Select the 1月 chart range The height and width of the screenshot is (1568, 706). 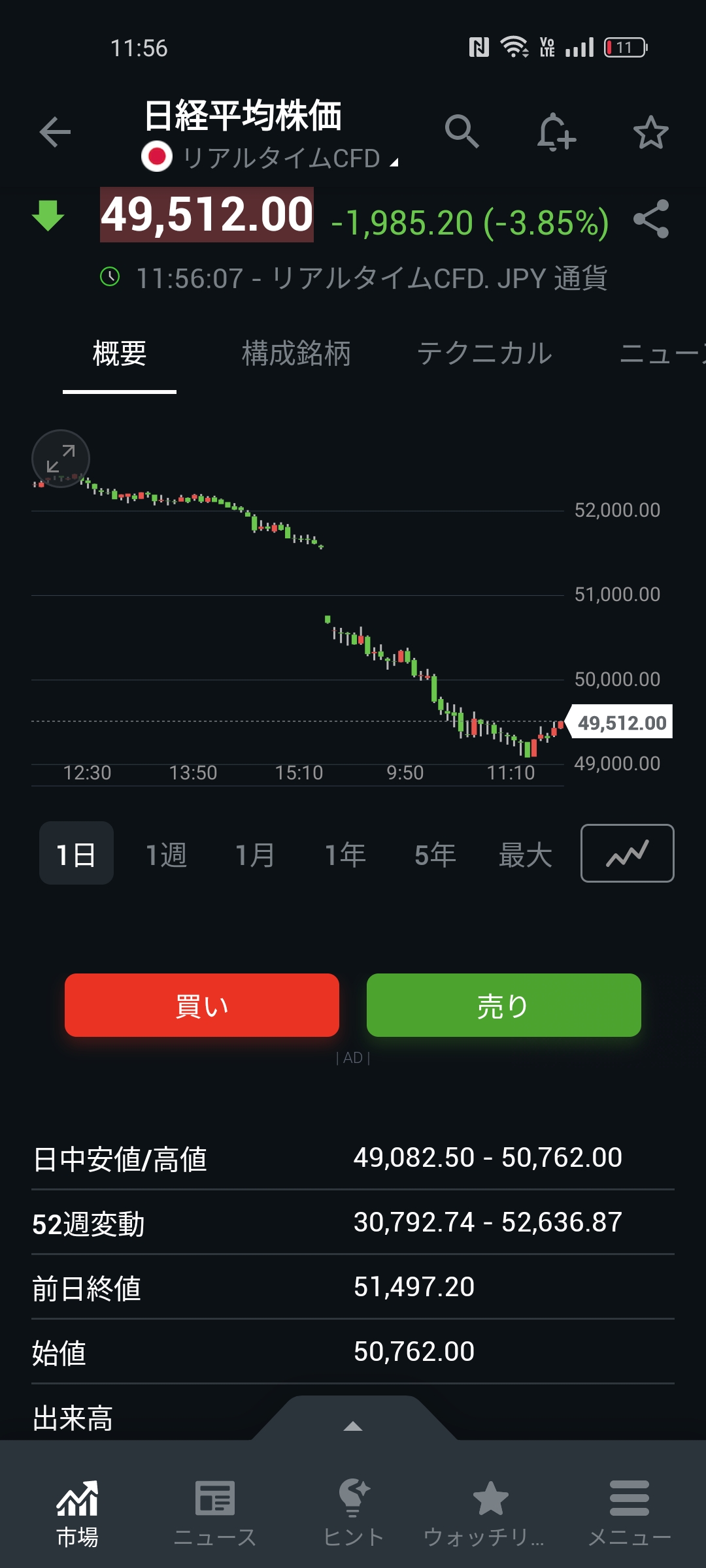255,855
